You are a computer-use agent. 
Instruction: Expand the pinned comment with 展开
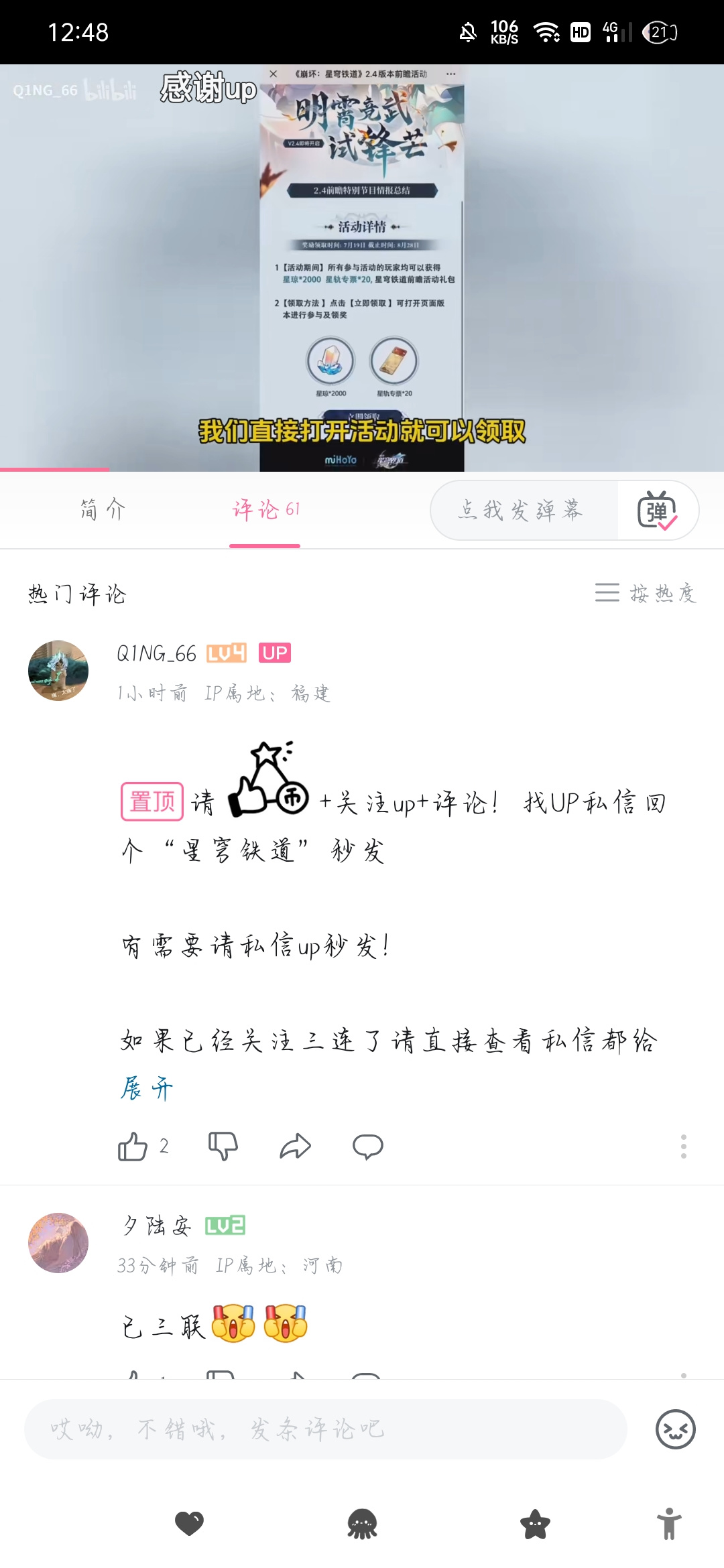pyautogui.click(x=147, y=1088)
